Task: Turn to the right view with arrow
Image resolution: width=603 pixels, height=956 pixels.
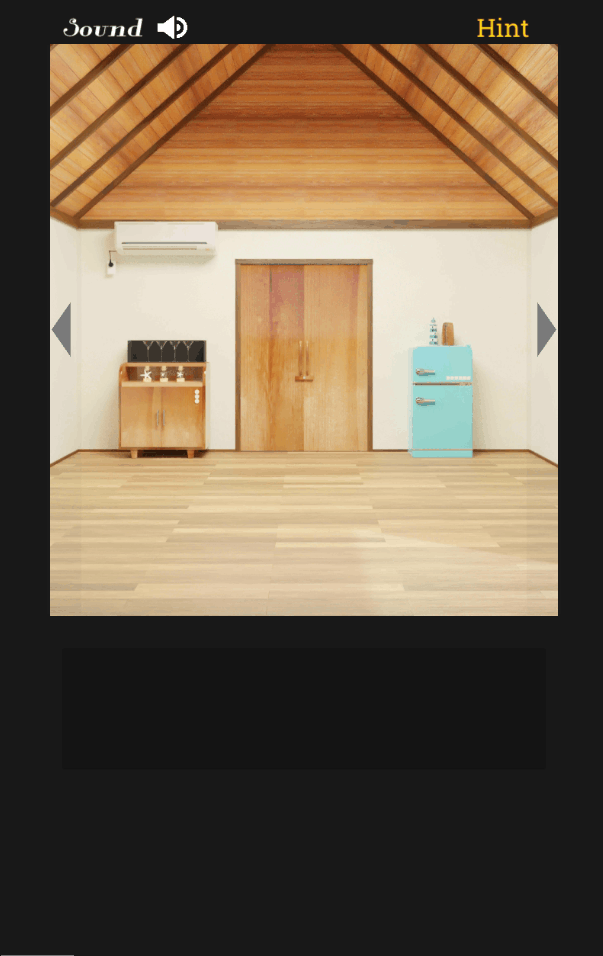Action: 546,330
